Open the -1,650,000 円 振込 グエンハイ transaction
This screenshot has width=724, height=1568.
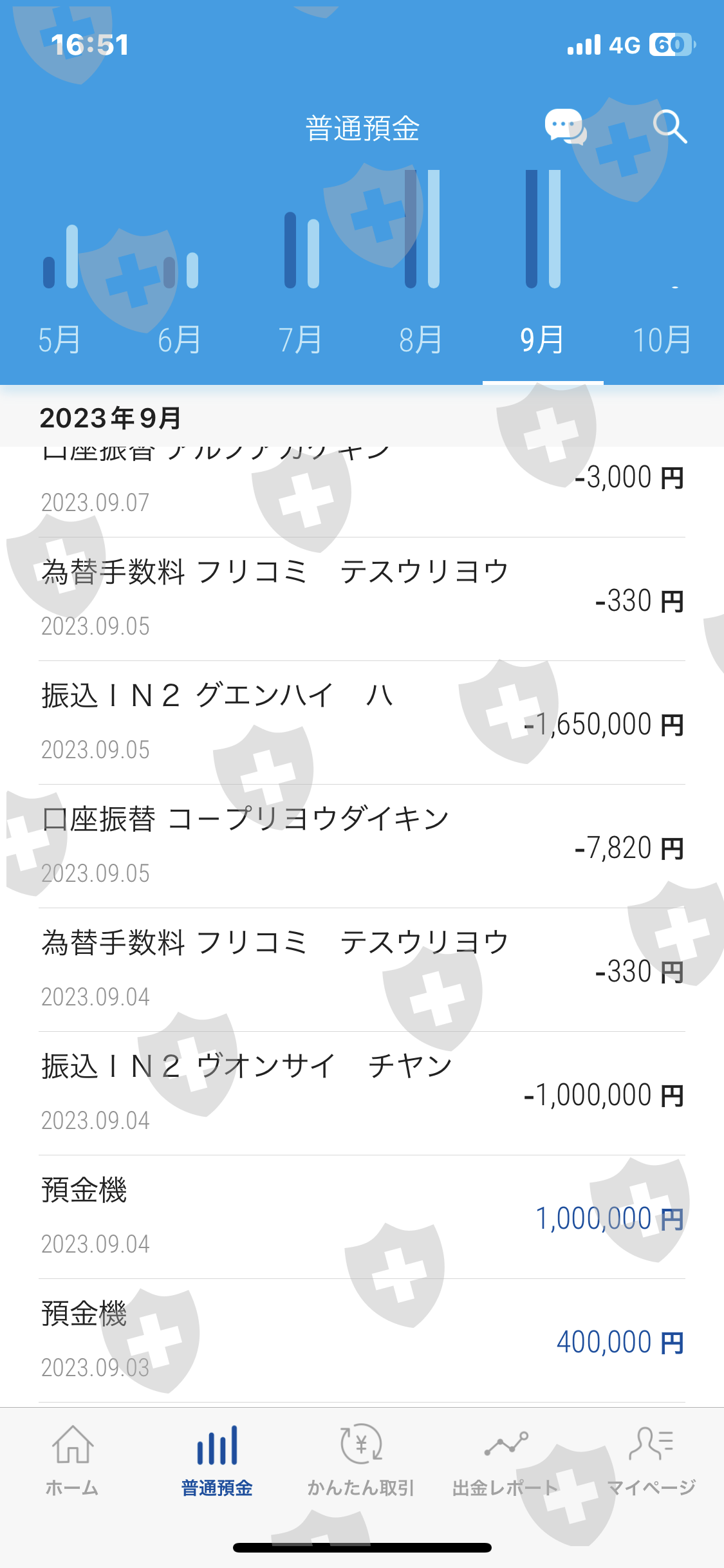point(362,722)
